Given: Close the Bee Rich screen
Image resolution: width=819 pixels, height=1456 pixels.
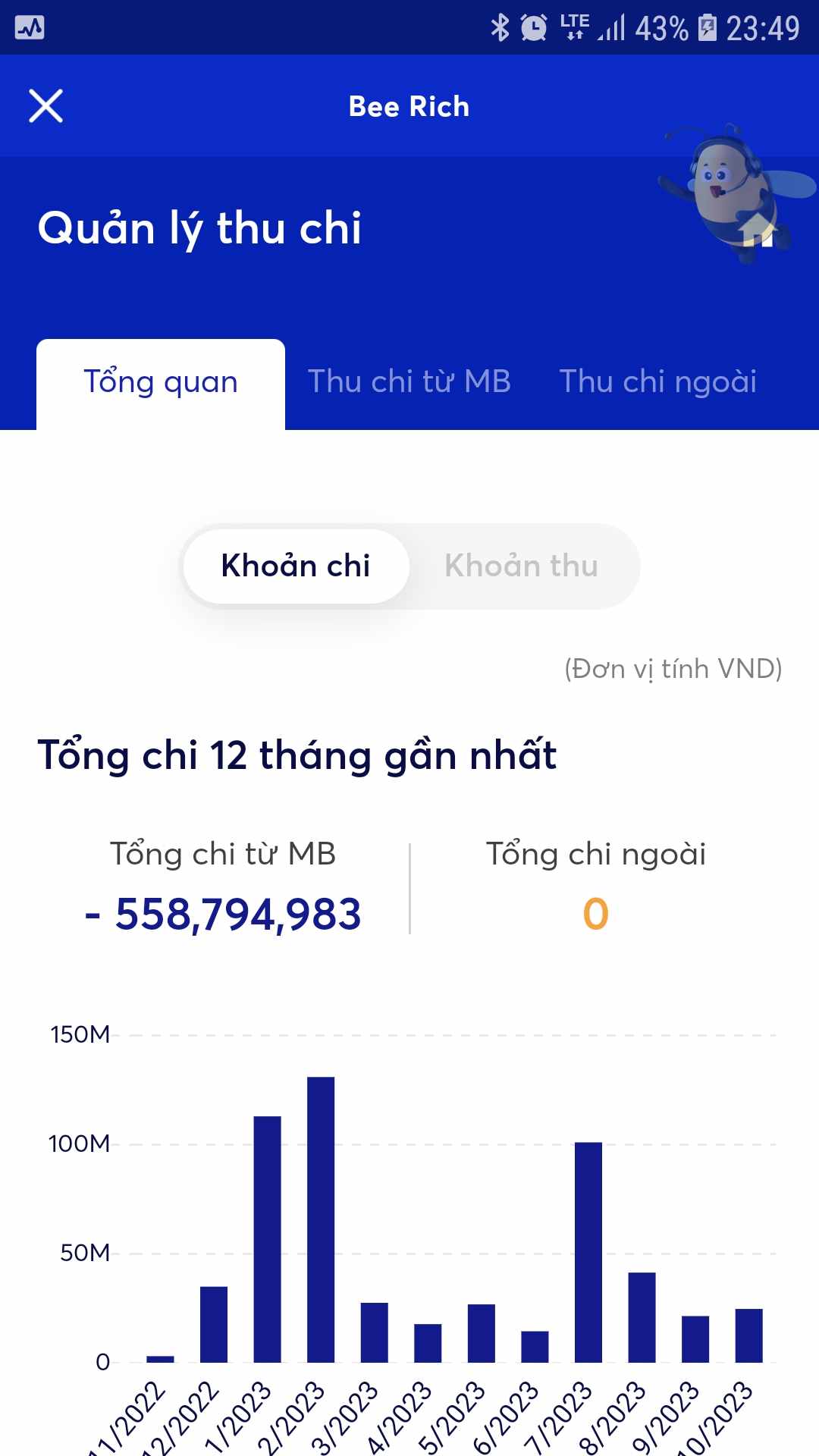Looking at the screenshot, I should 45,106.
